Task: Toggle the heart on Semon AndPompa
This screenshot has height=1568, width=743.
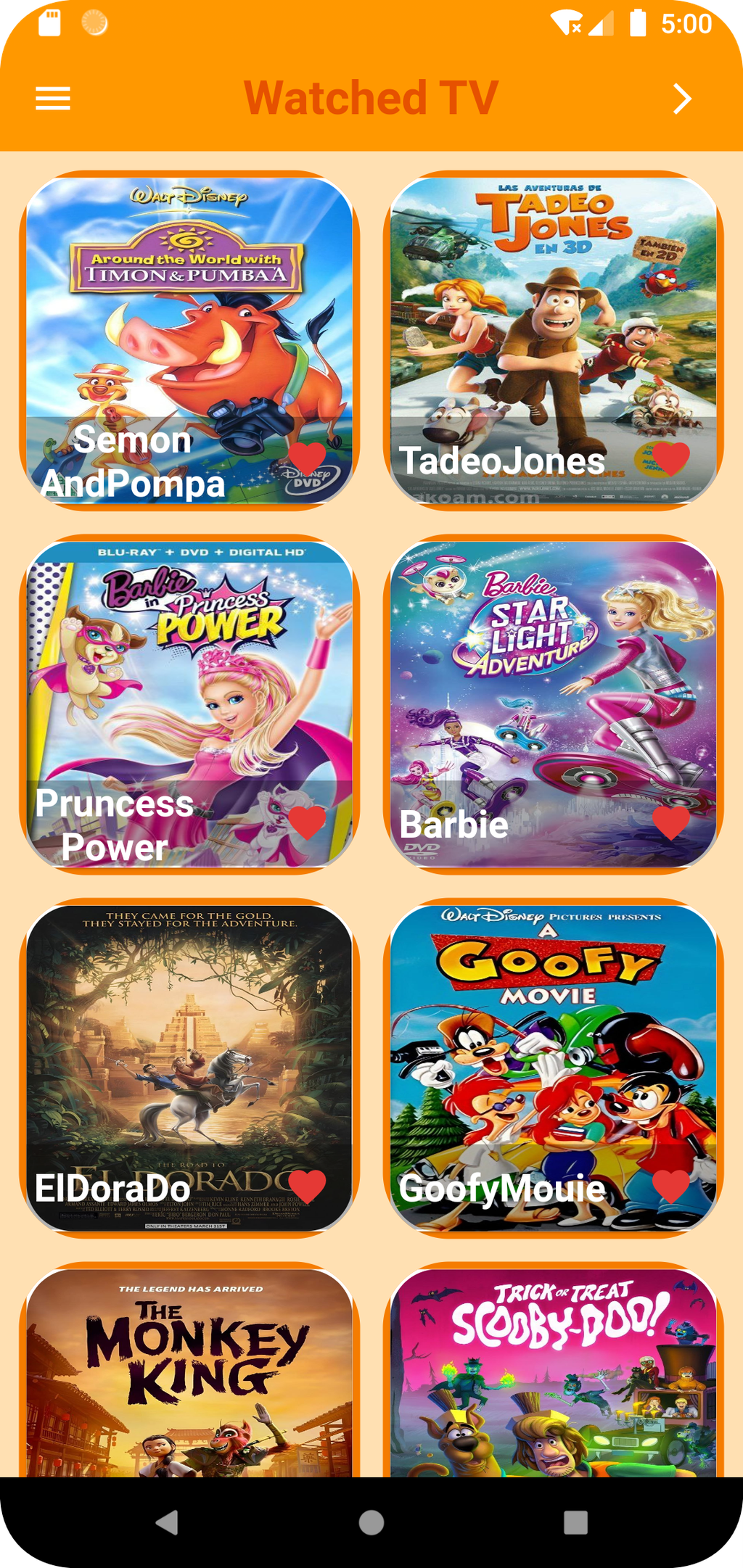Action: 307,458
